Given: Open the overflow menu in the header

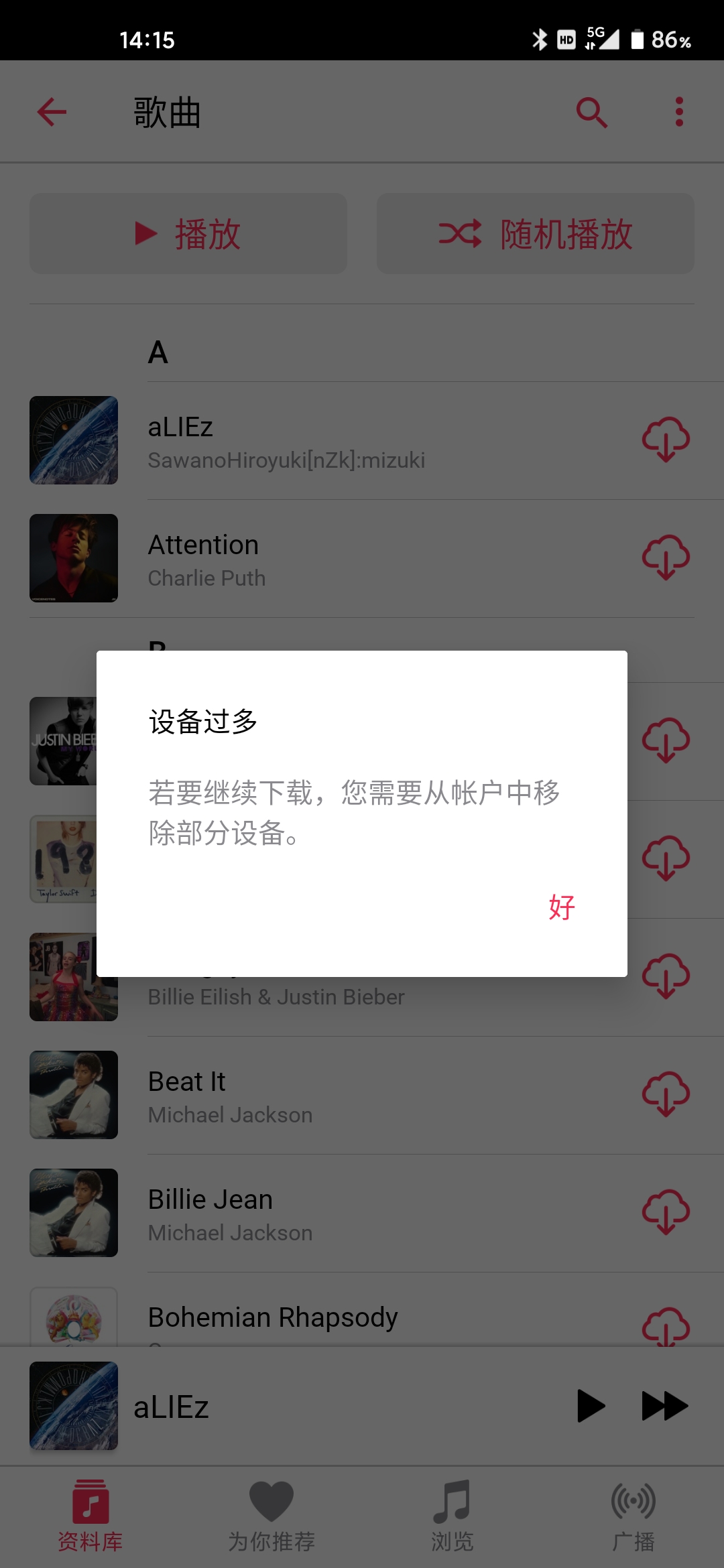Looking at the screenshot, I should [x=679, y=112].
